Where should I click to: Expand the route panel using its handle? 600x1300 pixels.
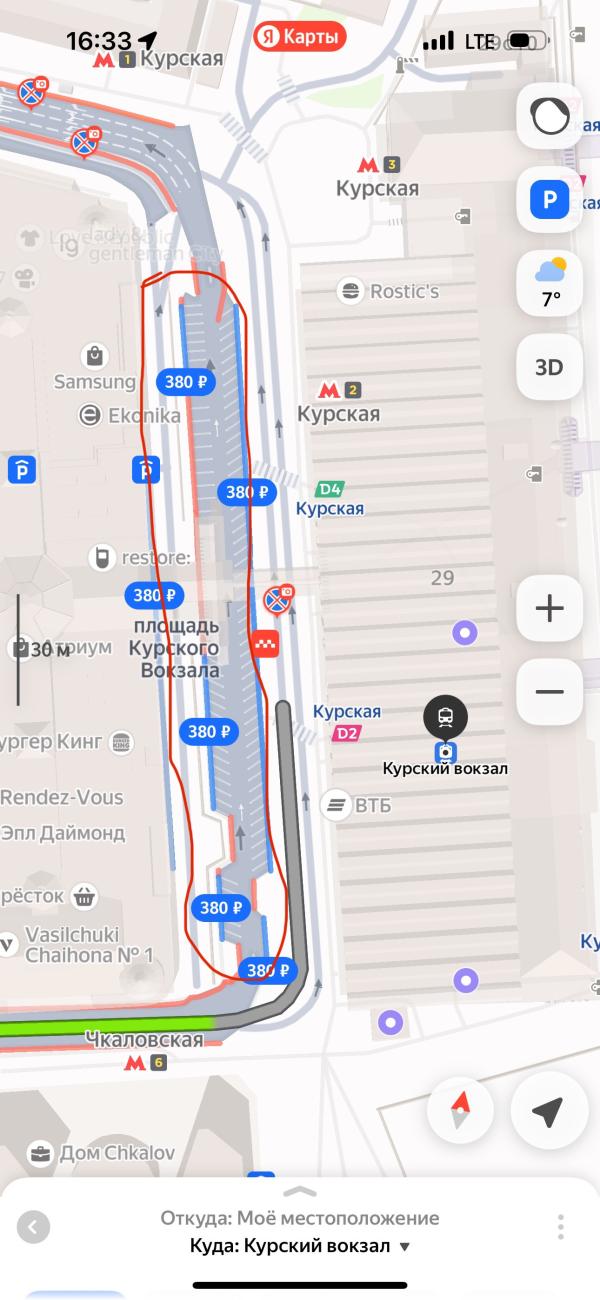tap(300, 1191)
